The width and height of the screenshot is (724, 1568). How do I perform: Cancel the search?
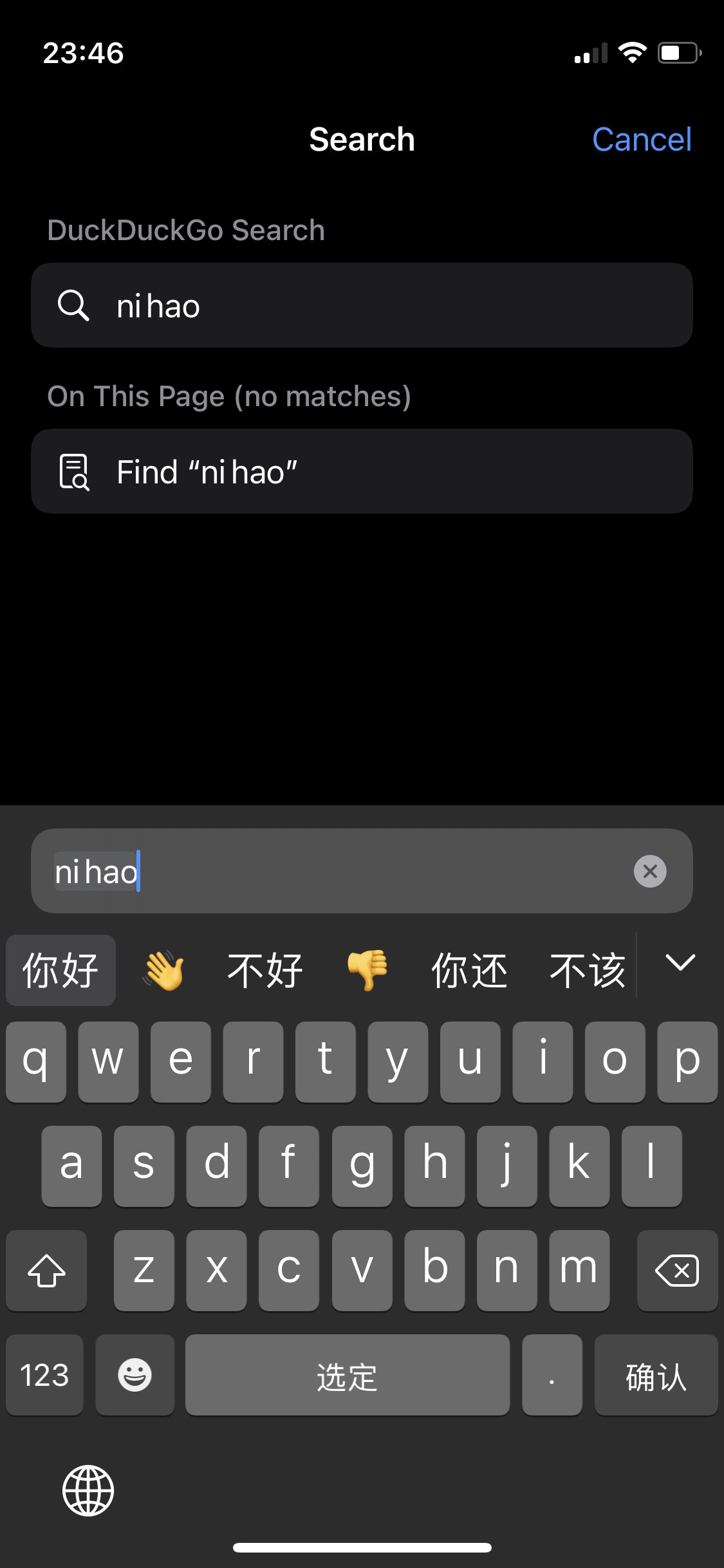641,140
